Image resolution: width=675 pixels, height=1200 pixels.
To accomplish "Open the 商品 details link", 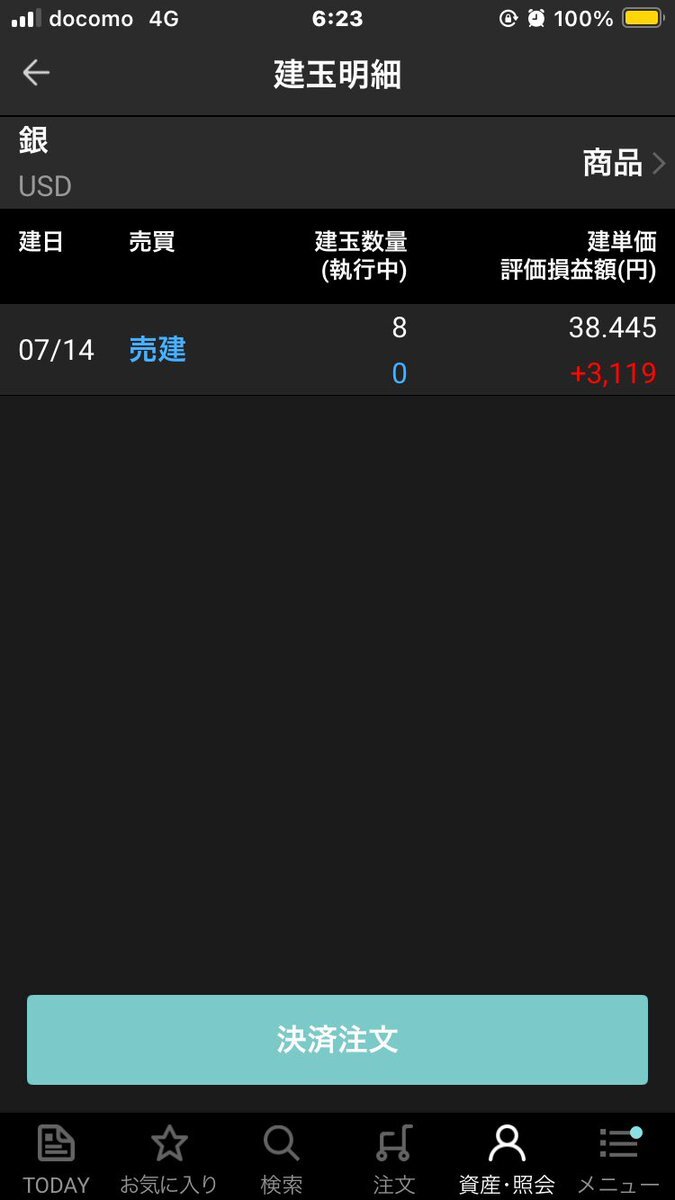I will pyautogui.click(x=623, y=163).
